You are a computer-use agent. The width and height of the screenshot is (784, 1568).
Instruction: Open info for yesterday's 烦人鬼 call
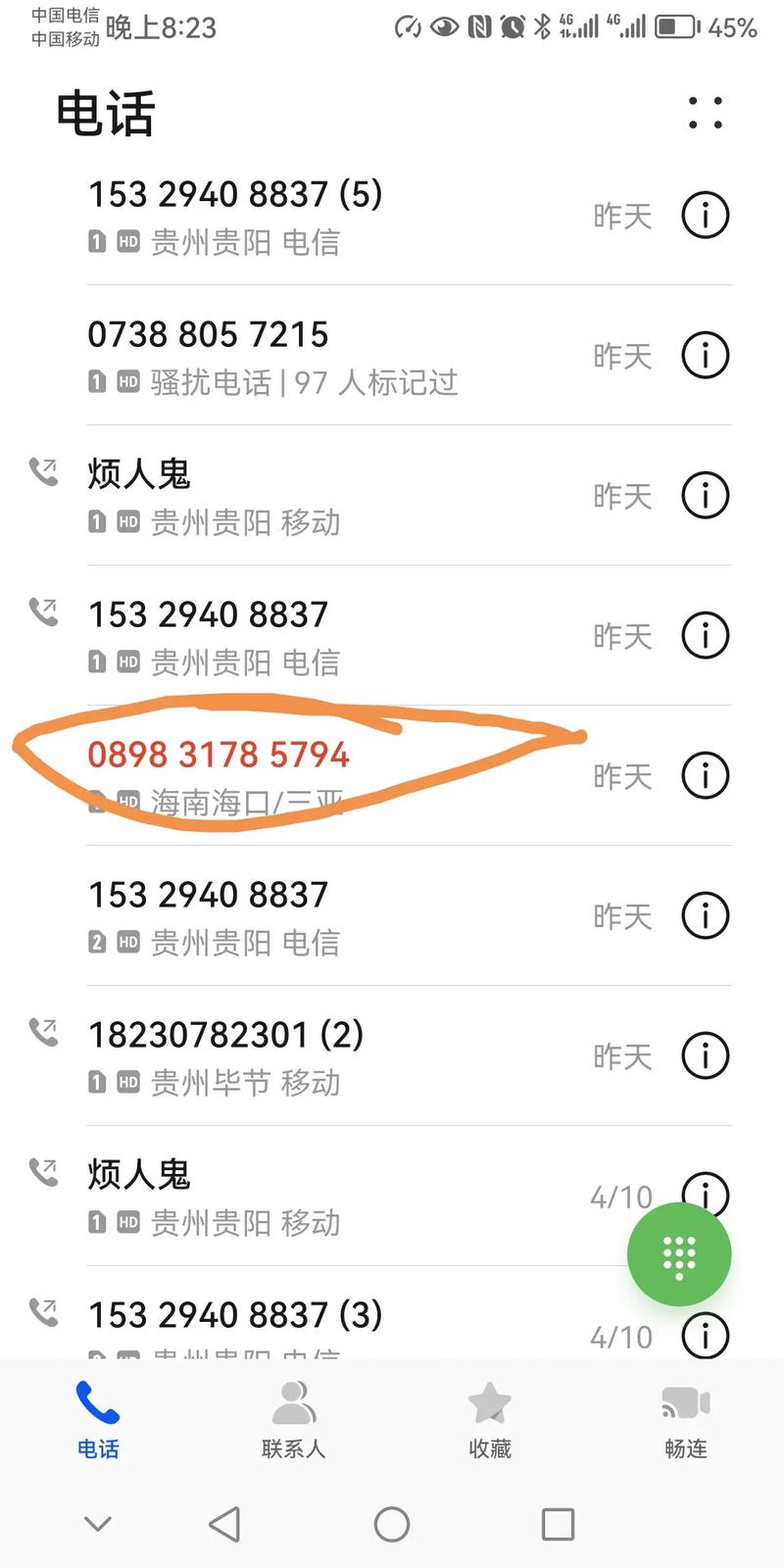(706, 495)
